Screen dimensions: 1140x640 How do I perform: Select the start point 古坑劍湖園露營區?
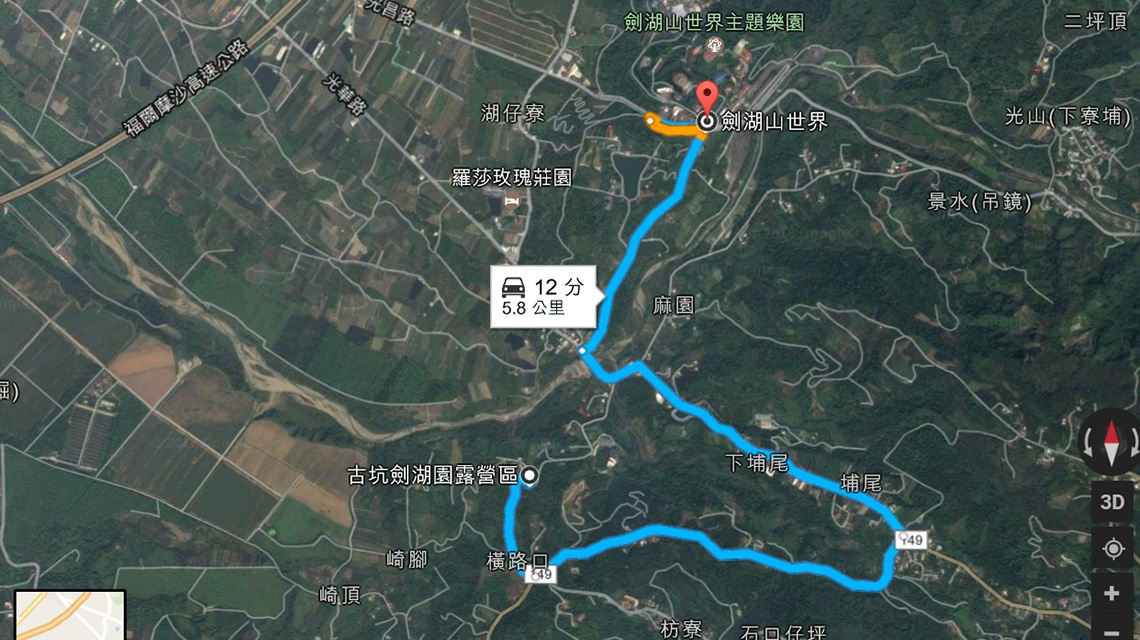tap(529, 476)
